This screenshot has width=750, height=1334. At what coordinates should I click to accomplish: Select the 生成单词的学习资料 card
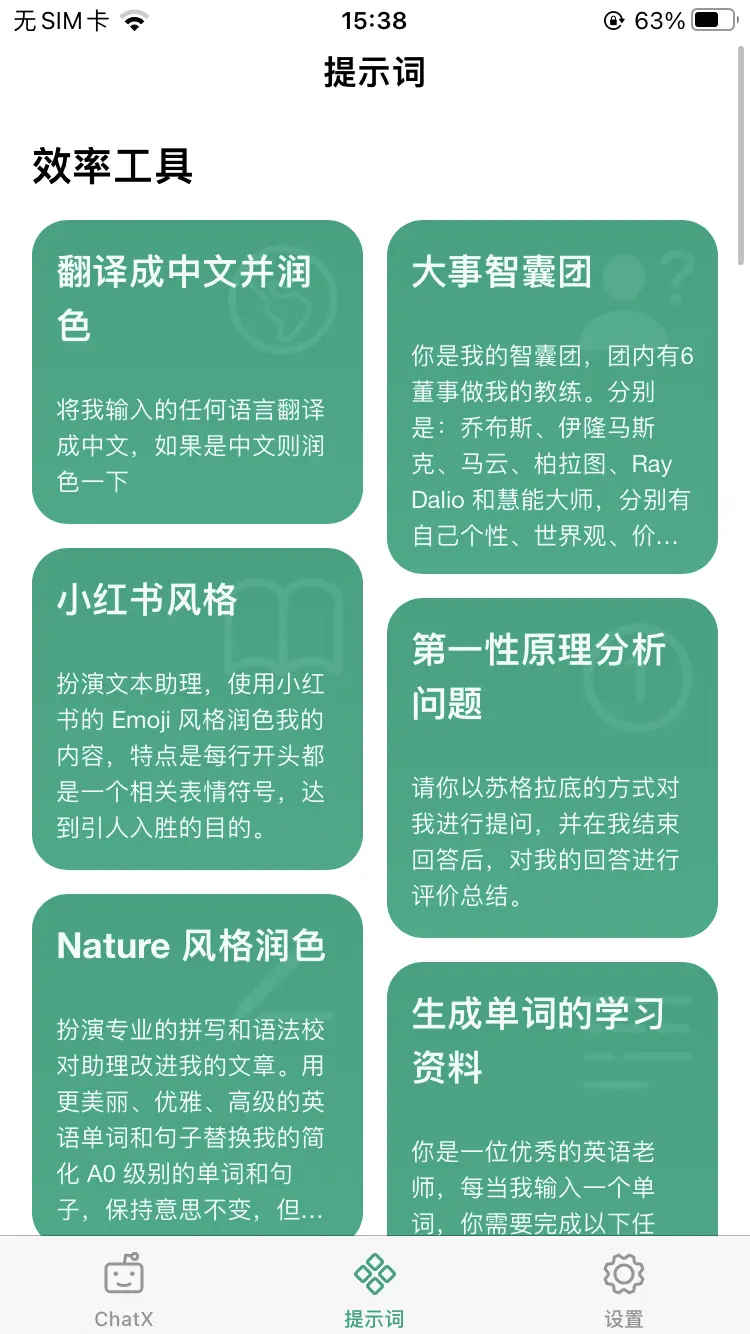click(552, 1100)
